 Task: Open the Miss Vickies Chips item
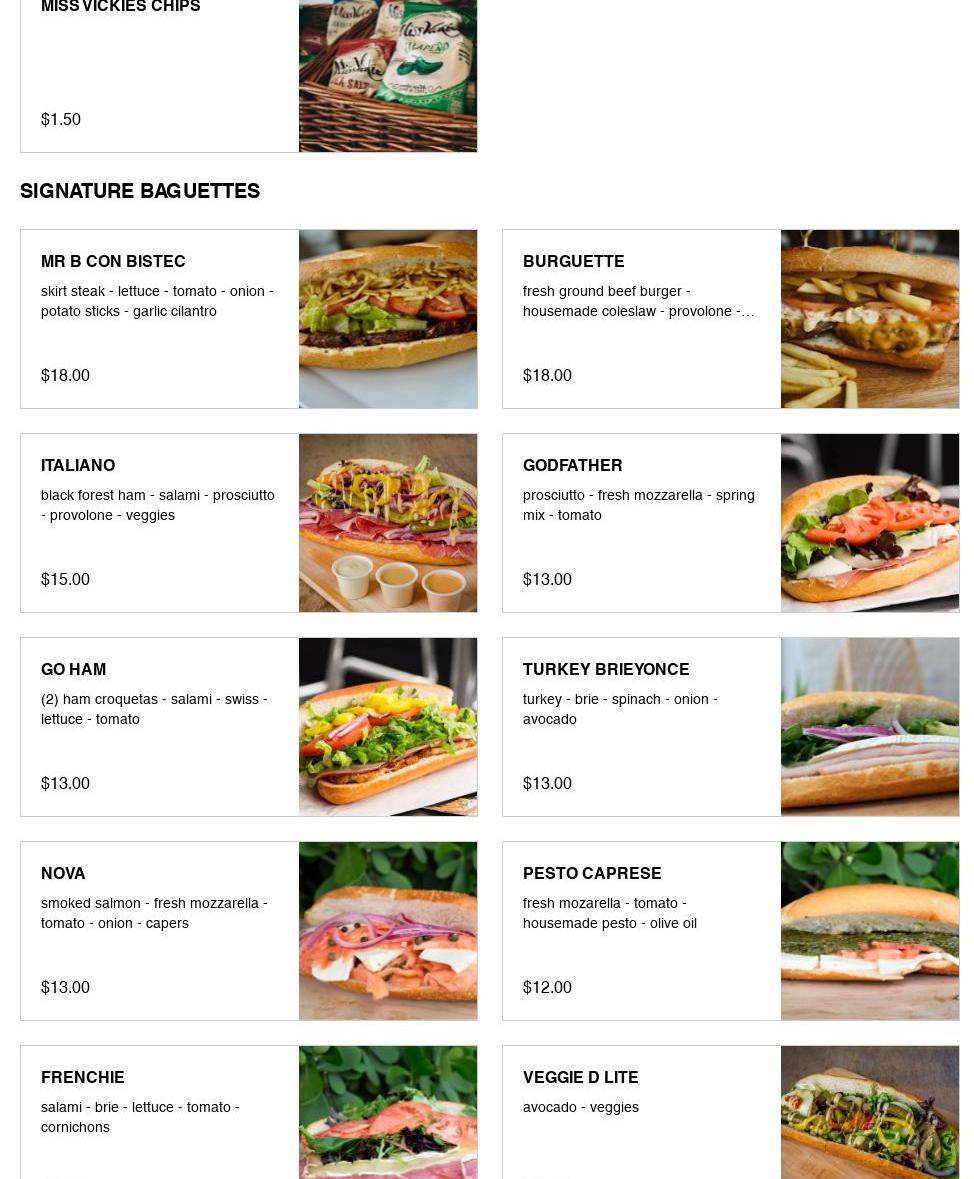pos(248,75)
